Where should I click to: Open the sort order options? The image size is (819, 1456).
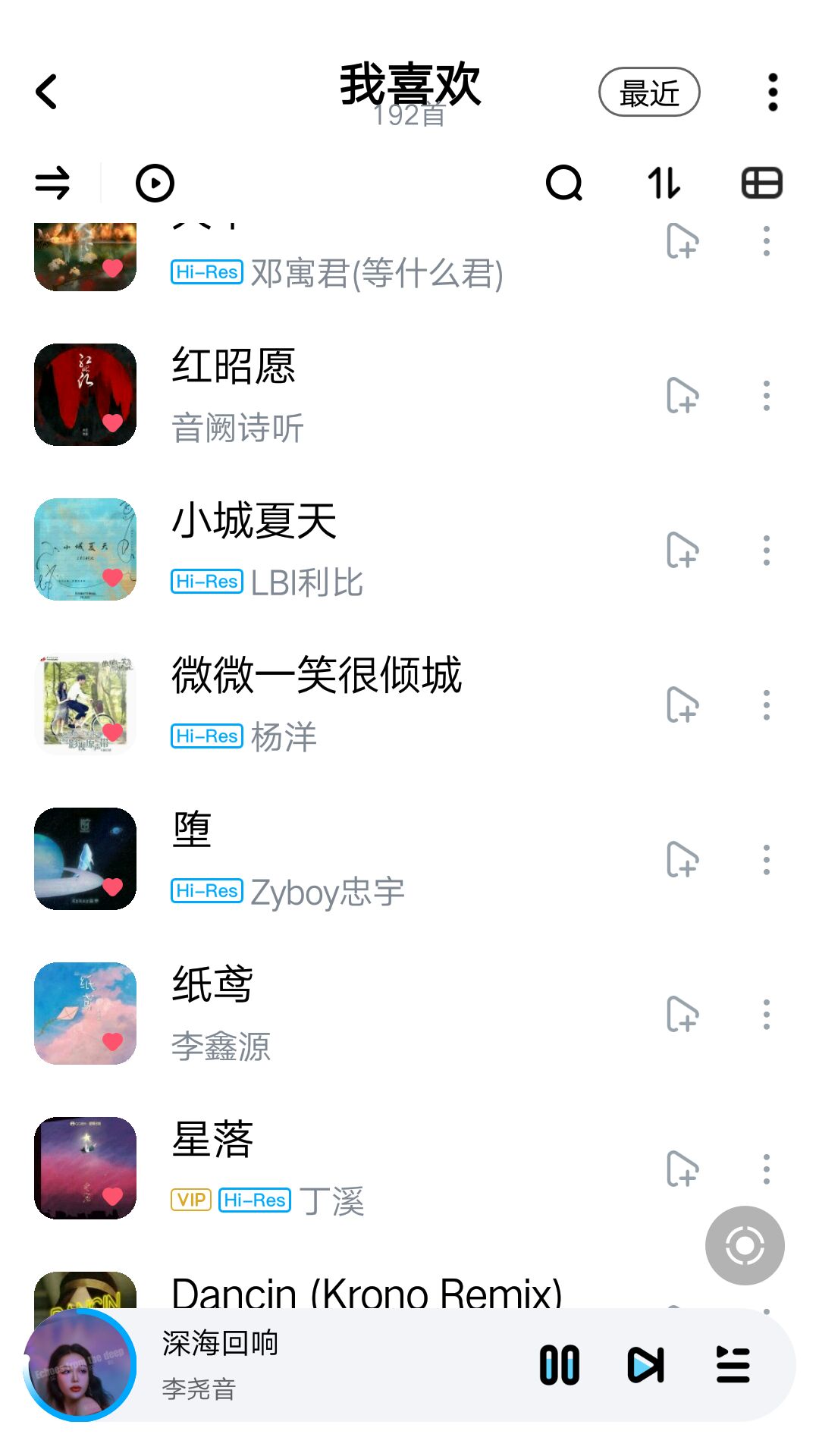(664, 184)
